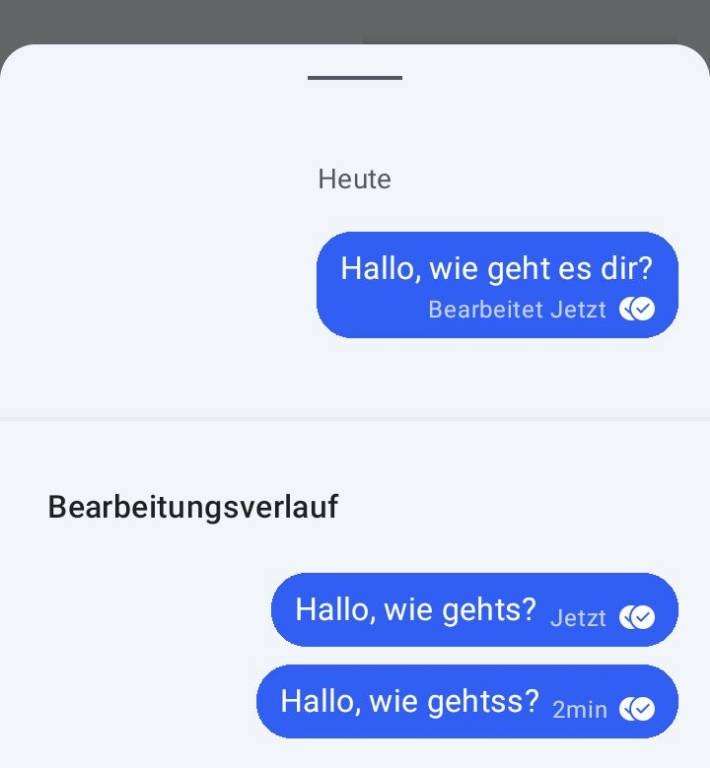Dismiss sheet via dimmed area above
The image size is (710, 768).
(355, 18)
